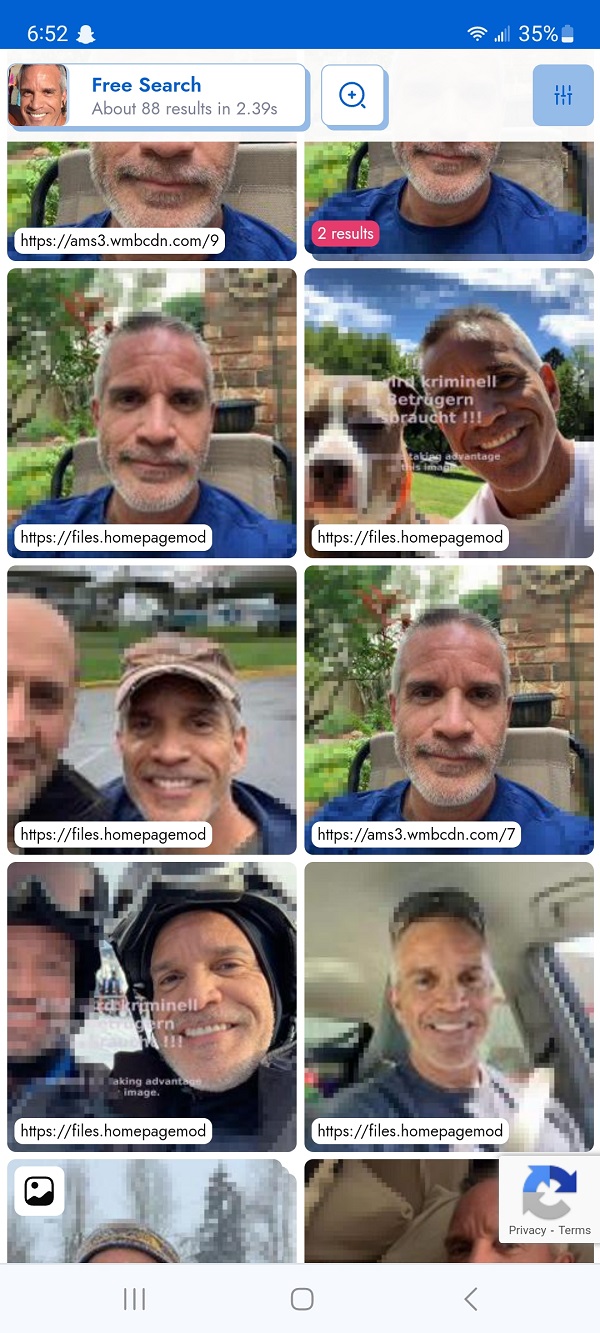The image size is (600, 1333).
Task: Open the reCAPTCHA Privacy link
Action: [527, 1230]
